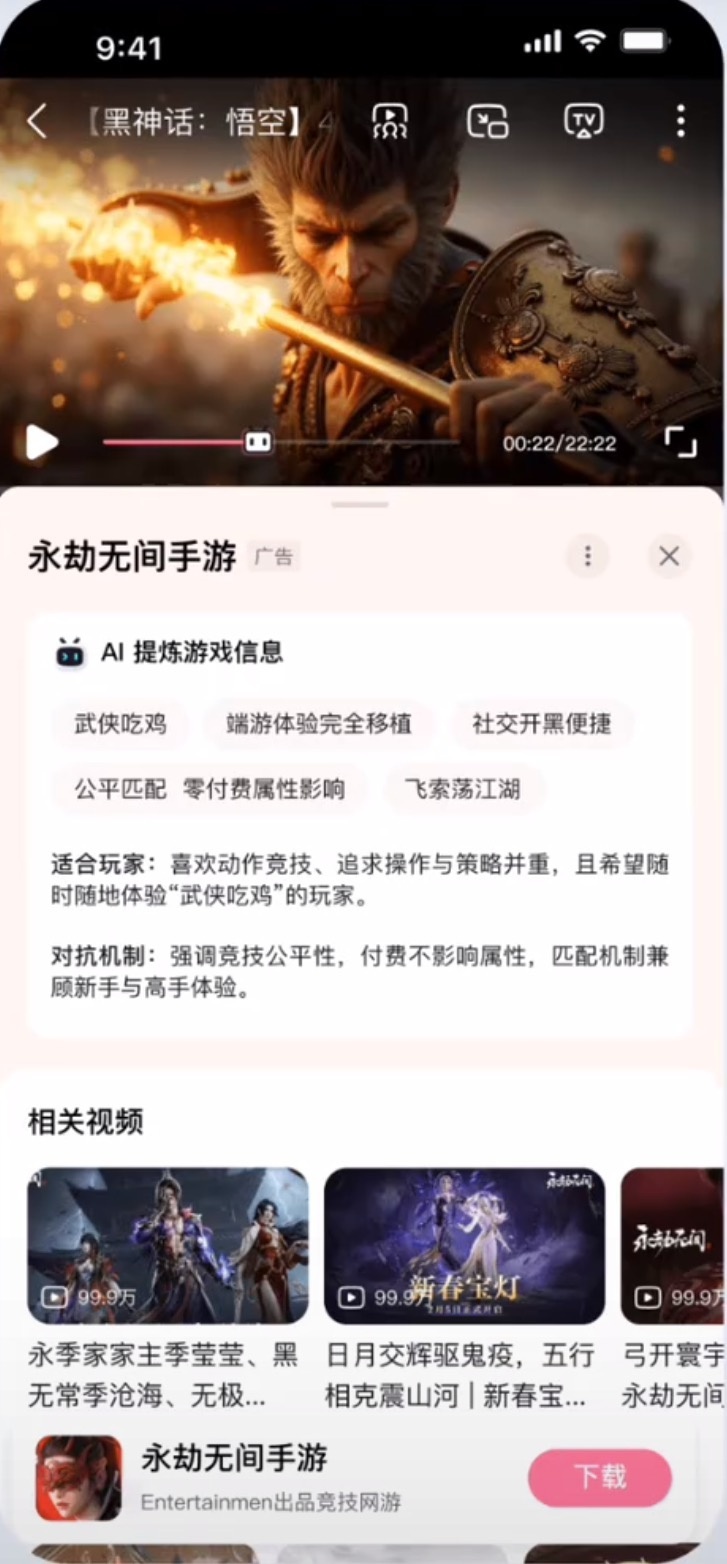Download 永劫无间手游 with the 下载 button

point(600,1478)
